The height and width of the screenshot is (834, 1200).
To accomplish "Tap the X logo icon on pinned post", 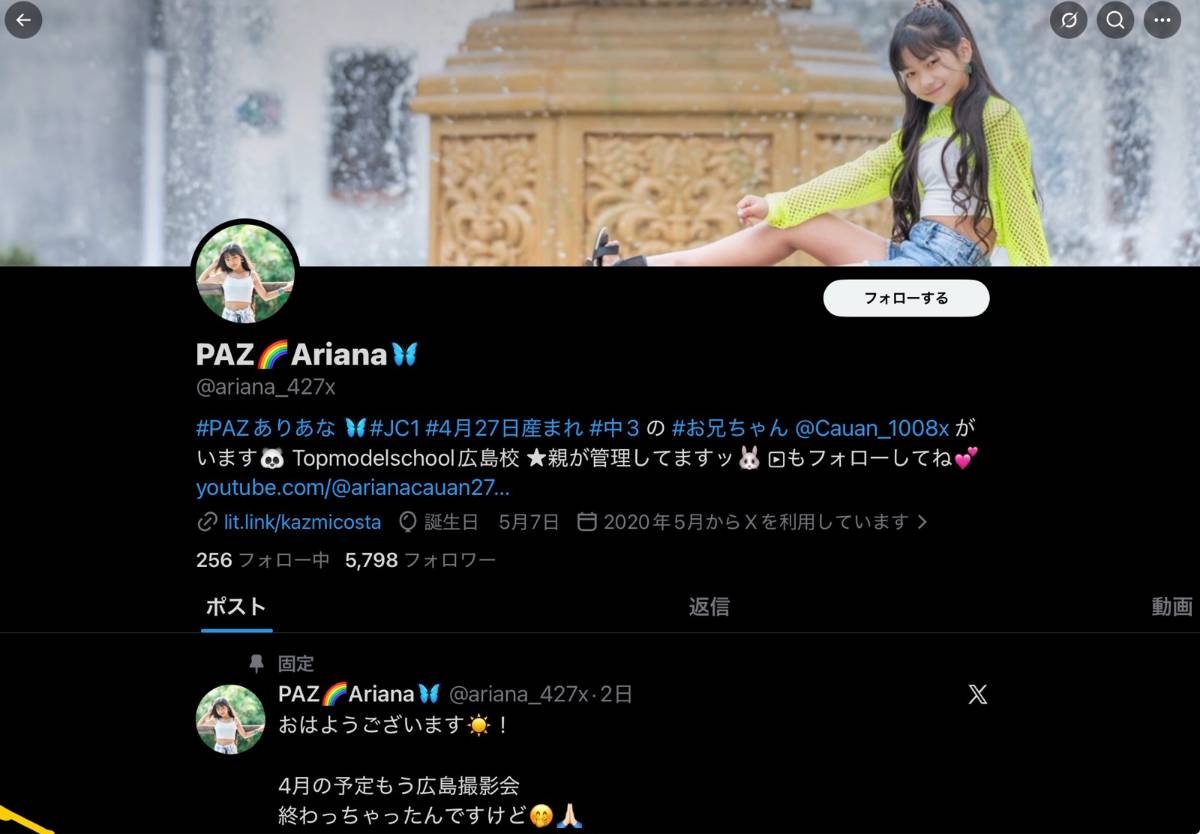I will pos(977,694).
